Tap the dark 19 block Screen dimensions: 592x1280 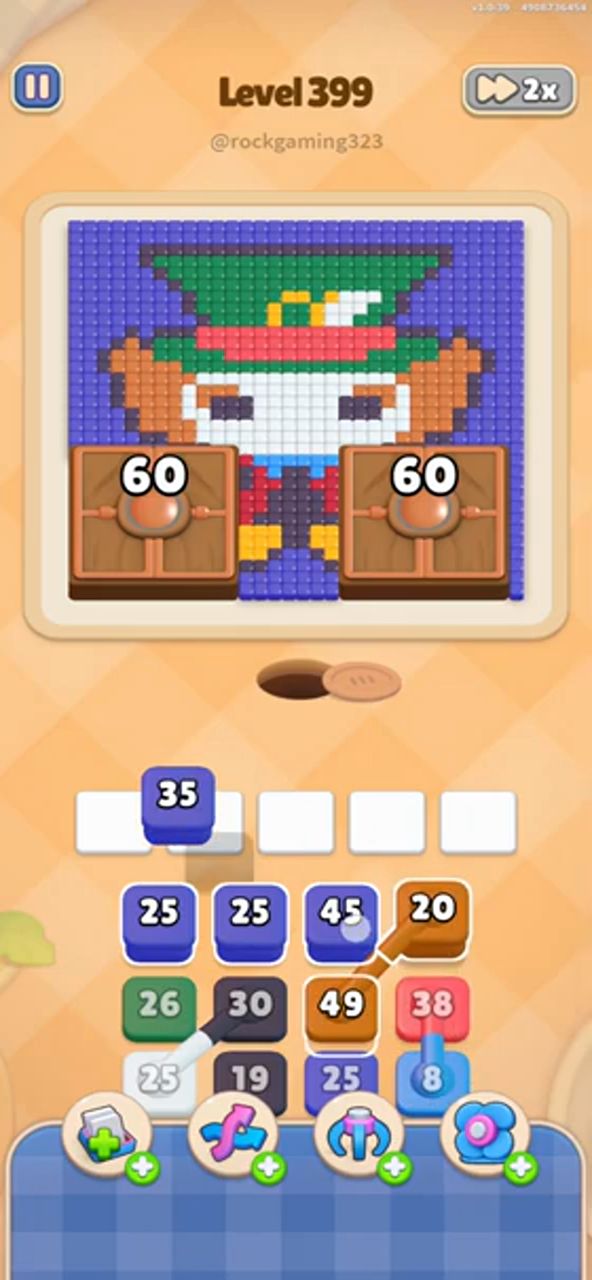250,1081
